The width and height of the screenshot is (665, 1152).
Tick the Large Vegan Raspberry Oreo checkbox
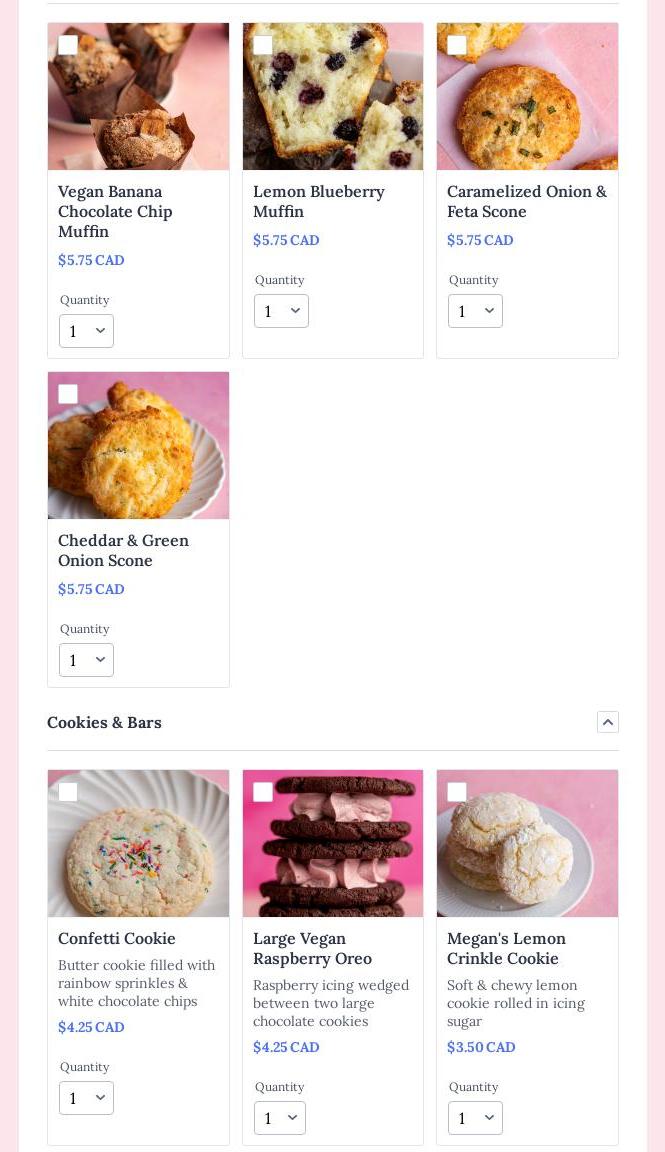(263, 792)
